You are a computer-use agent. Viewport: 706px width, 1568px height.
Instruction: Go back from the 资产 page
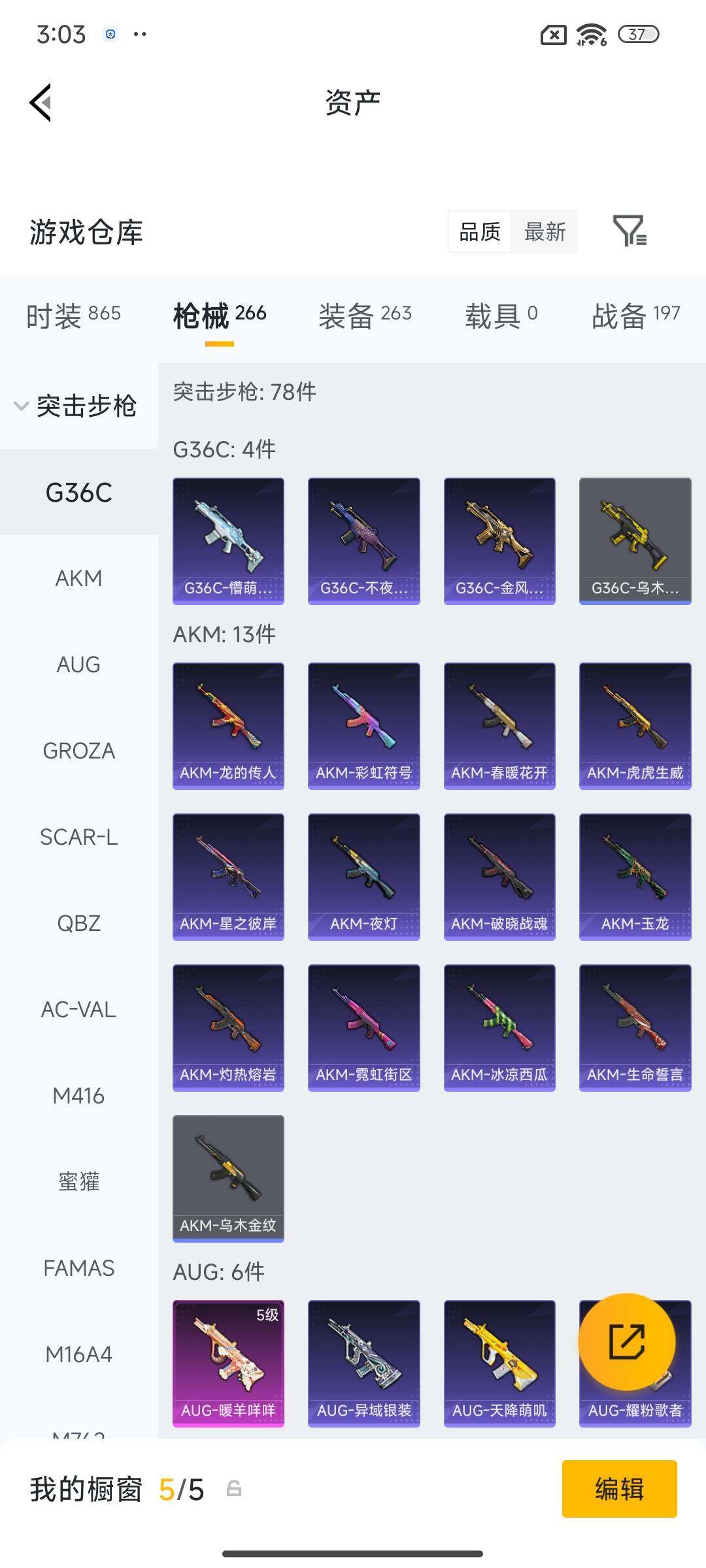click(x=41, y=103)
